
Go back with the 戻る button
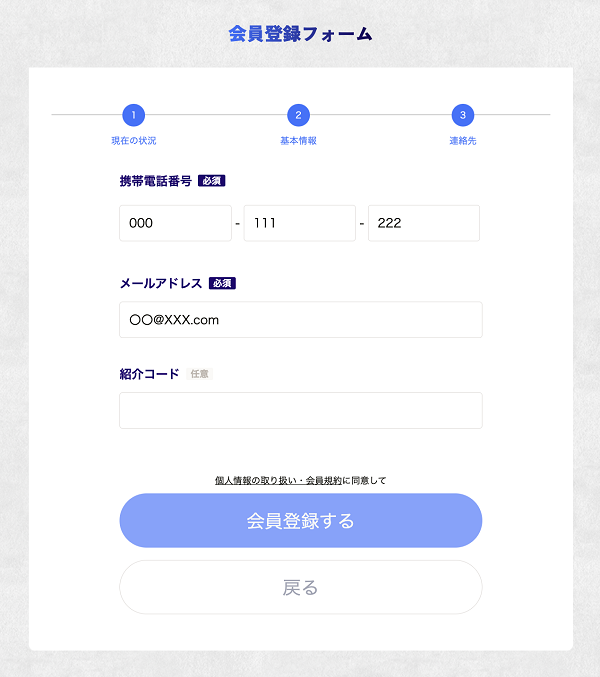pos(300,587)
